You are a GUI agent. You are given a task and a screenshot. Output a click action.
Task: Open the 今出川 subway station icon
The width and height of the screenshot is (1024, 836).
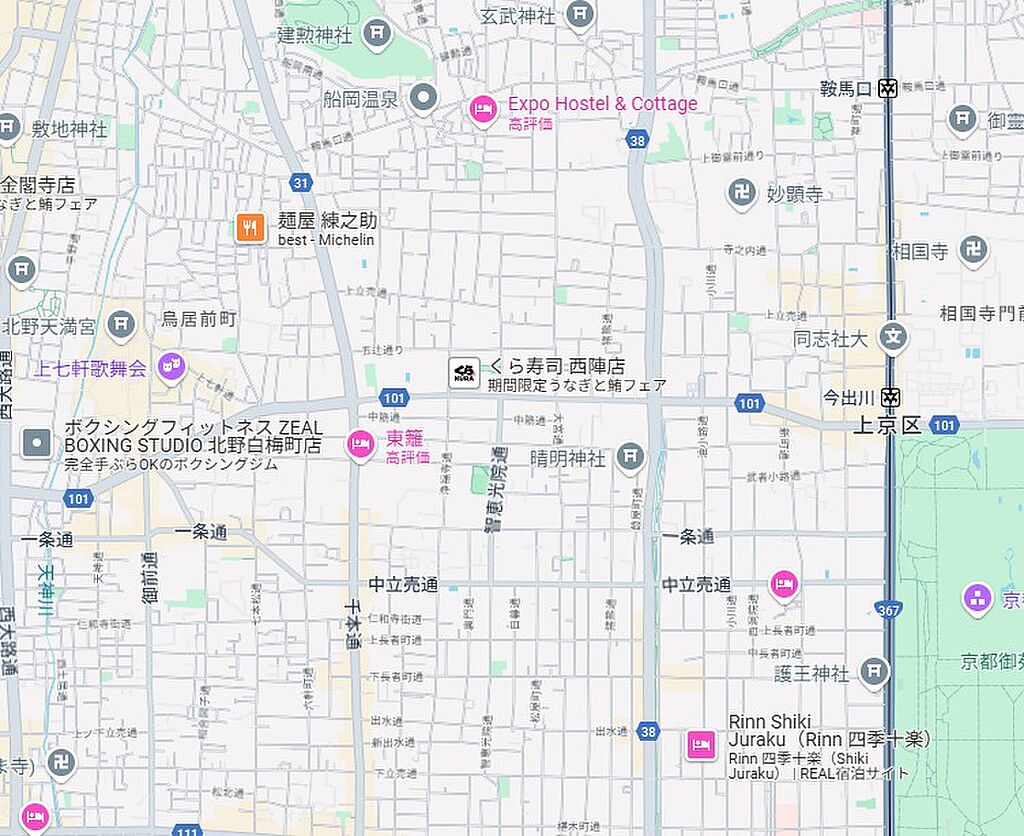(x=891, y=396)
